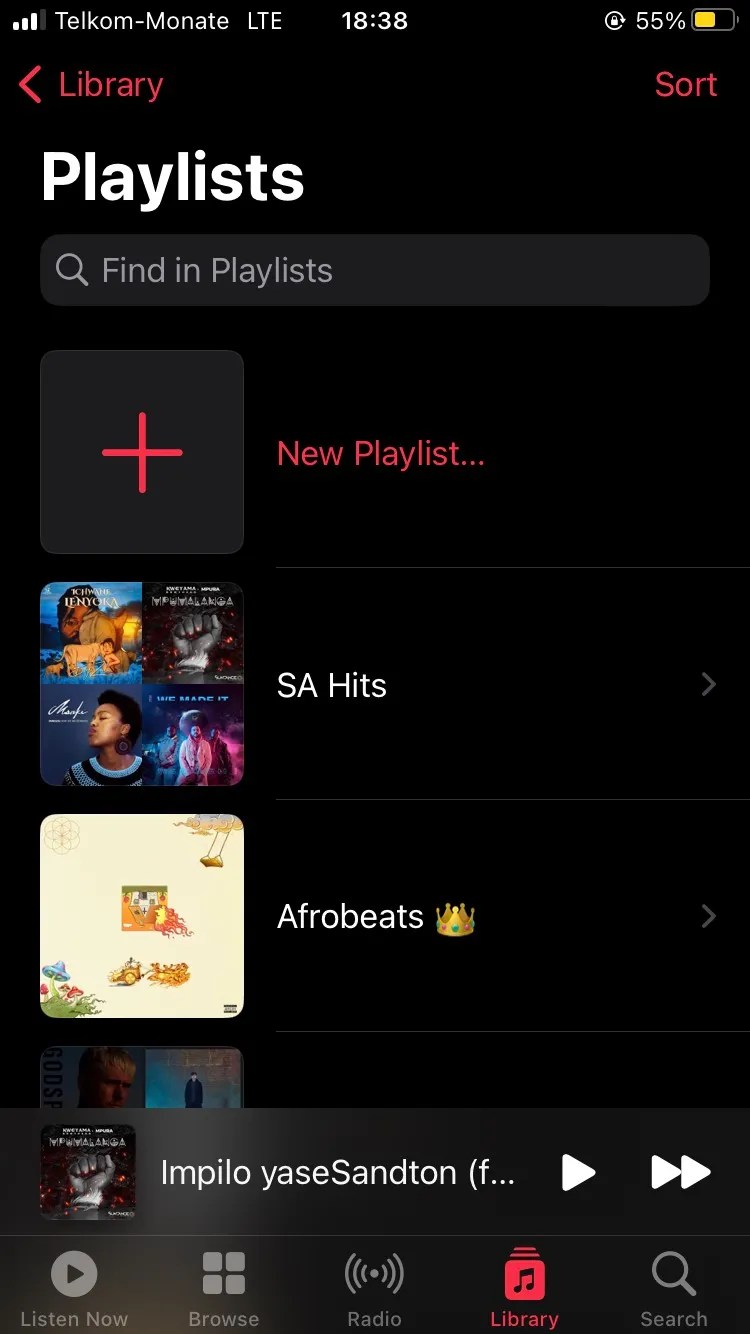Expand the Afrobeats playlist chevron
Screen dimensions: 750x1334
(x=709, y=916)
